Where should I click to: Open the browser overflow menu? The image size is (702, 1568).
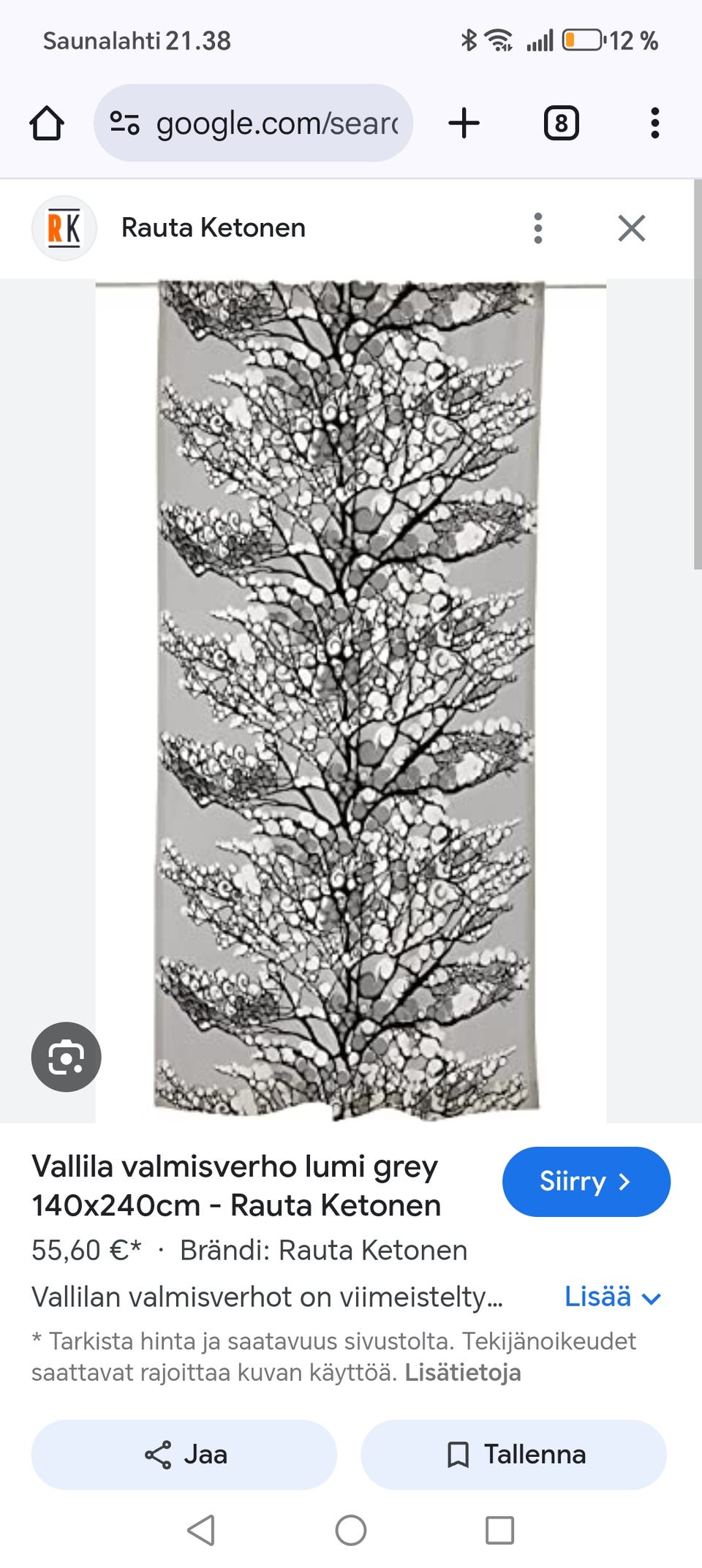[654, 123]
